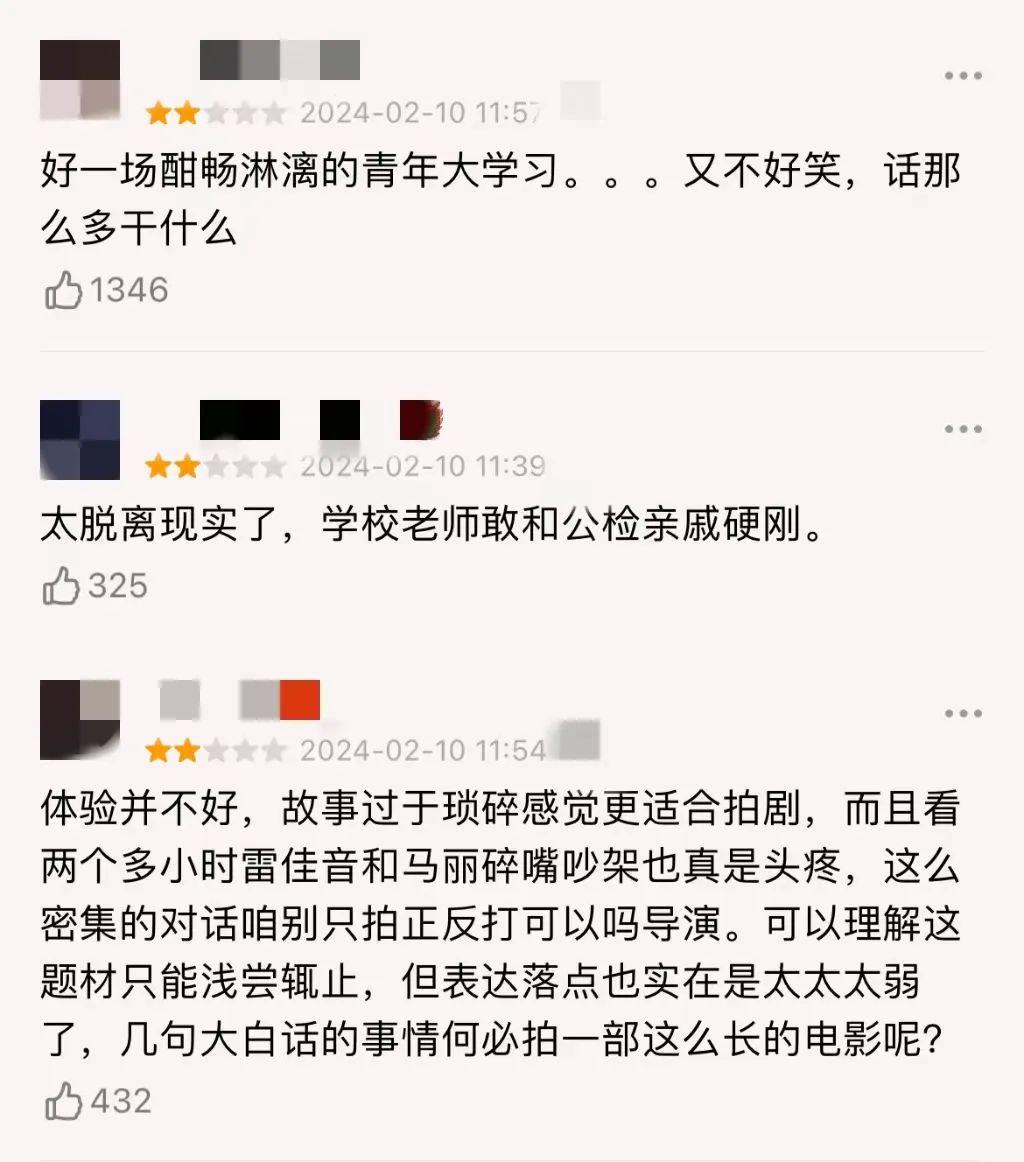Like the comment with 325 likes
This screenshot has height=1162, width=1024.
coord(61,587)
